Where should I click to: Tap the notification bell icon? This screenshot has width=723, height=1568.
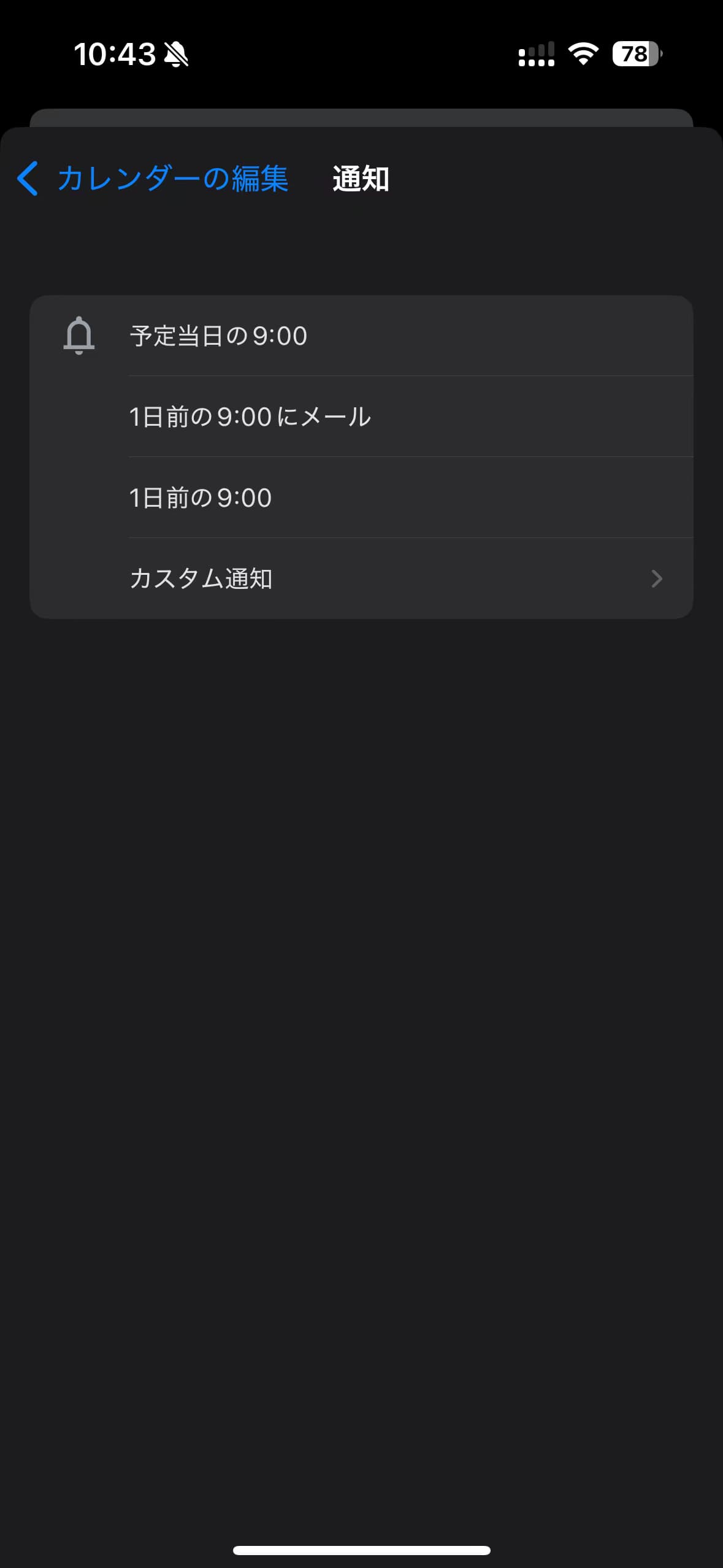[x=80, y=335]
